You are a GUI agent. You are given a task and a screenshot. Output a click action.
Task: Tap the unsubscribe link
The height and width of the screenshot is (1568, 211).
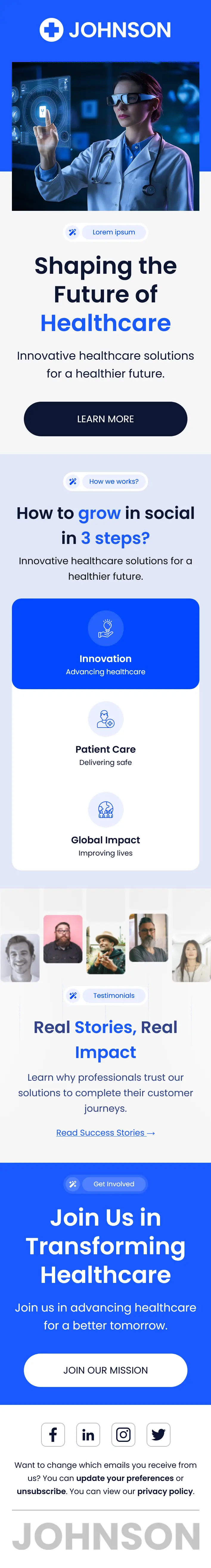(x=41, y=1491)
